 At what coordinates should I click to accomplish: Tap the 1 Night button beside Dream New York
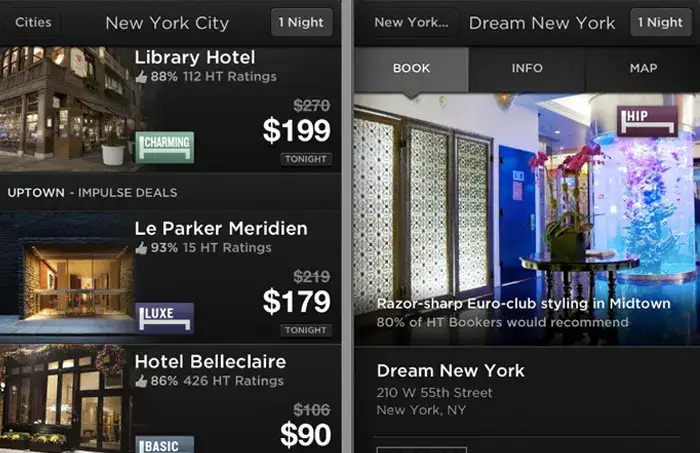tap(661, 23)
